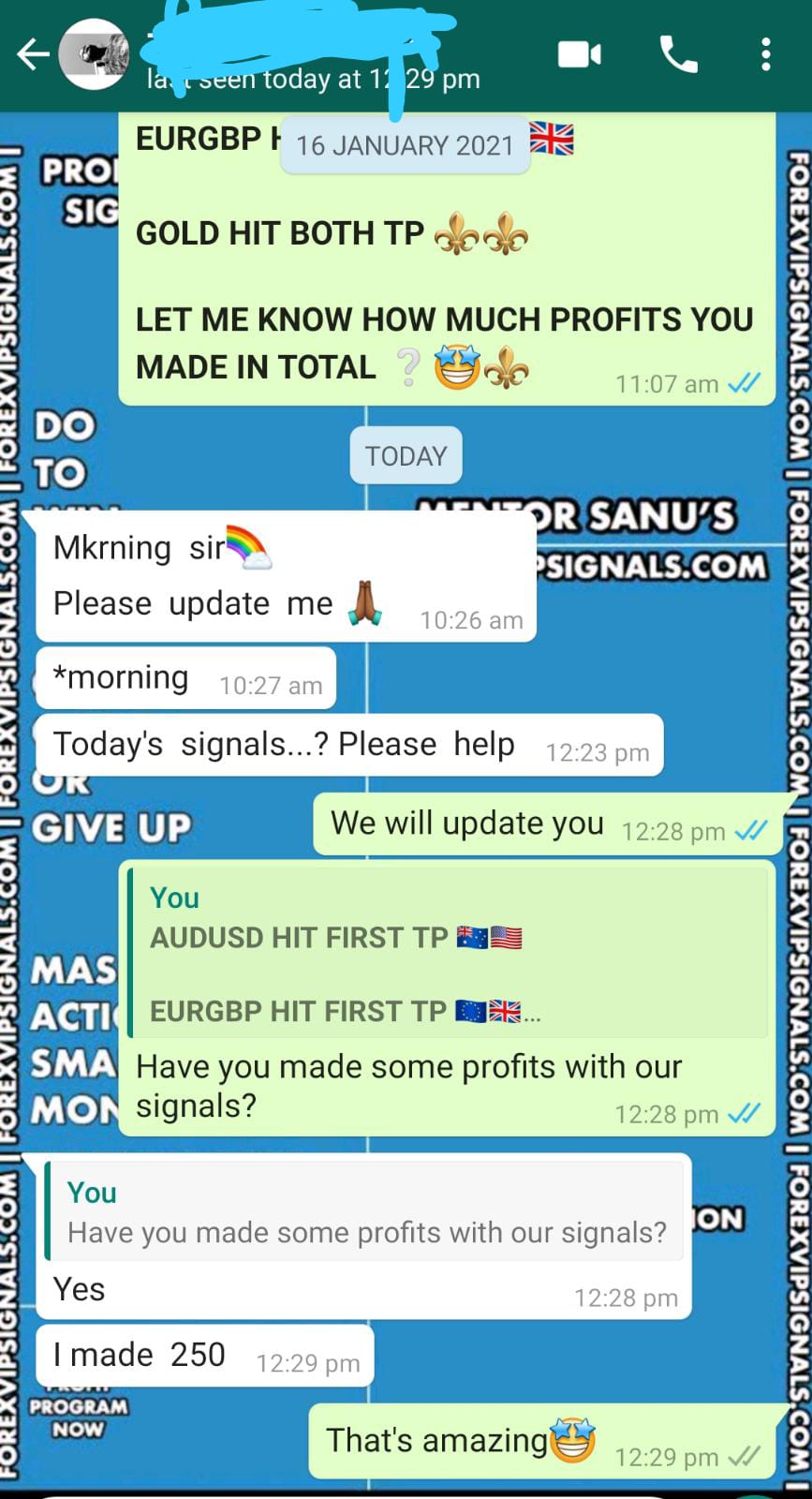
Task: Open the contact's profile picture
Action: pyautogui.click(x=94, y=54)
